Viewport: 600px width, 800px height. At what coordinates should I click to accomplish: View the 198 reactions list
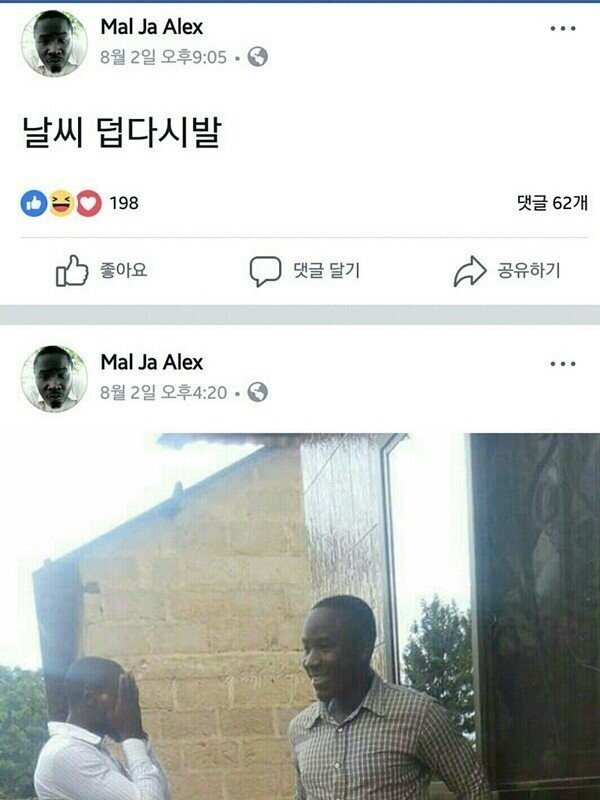(x=80, y=203)
